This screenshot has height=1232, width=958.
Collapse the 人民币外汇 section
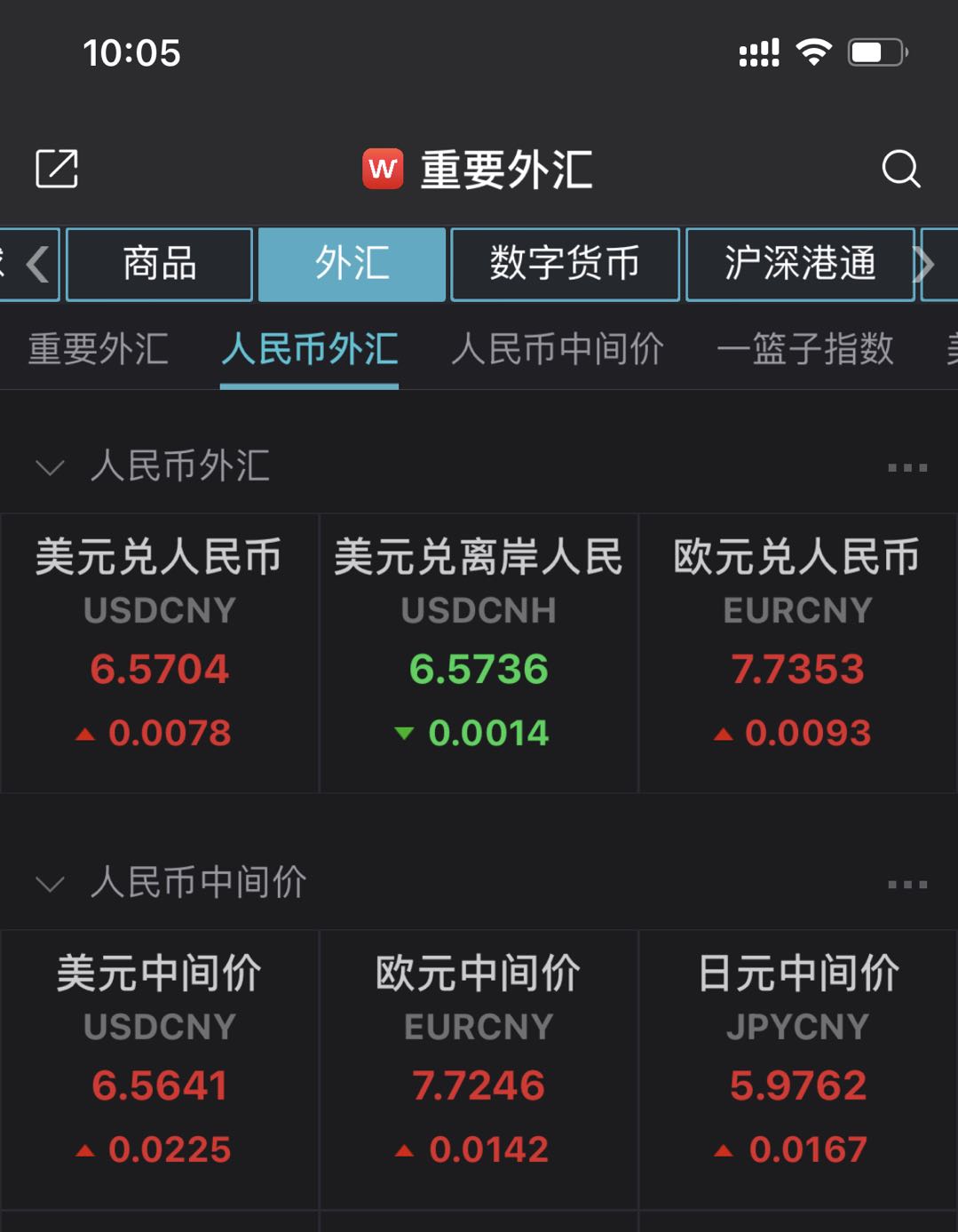(x=50, y=467)
